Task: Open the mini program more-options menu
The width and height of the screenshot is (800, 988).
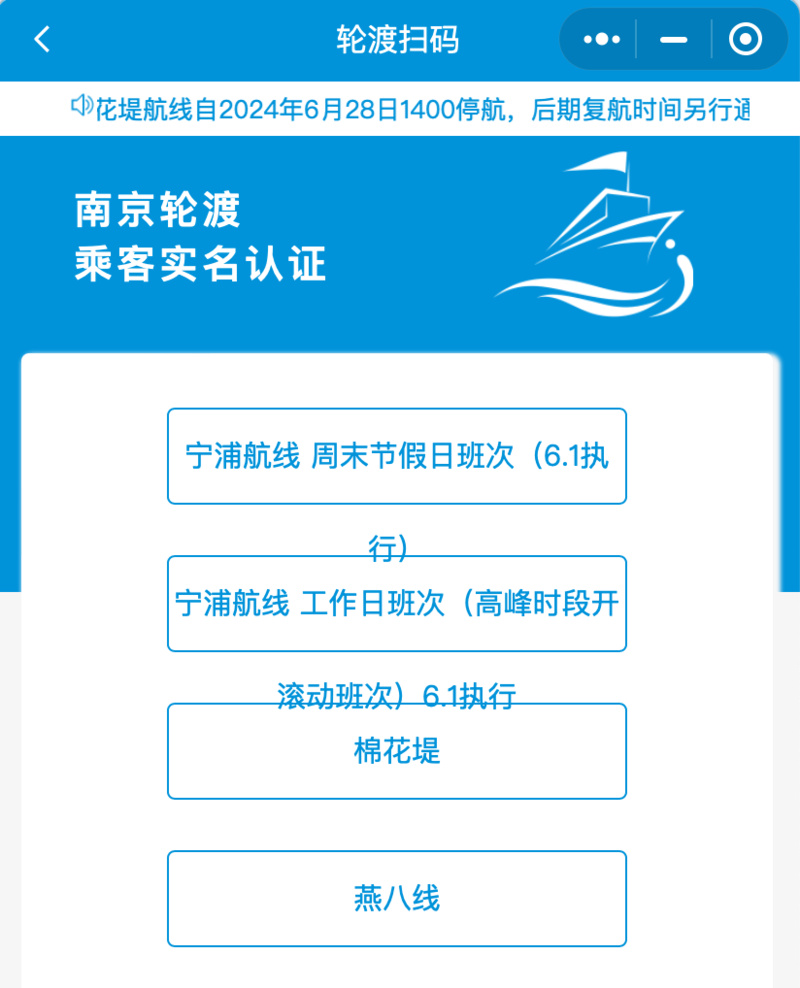Action: pyautogui.click(x=601, y=40)
